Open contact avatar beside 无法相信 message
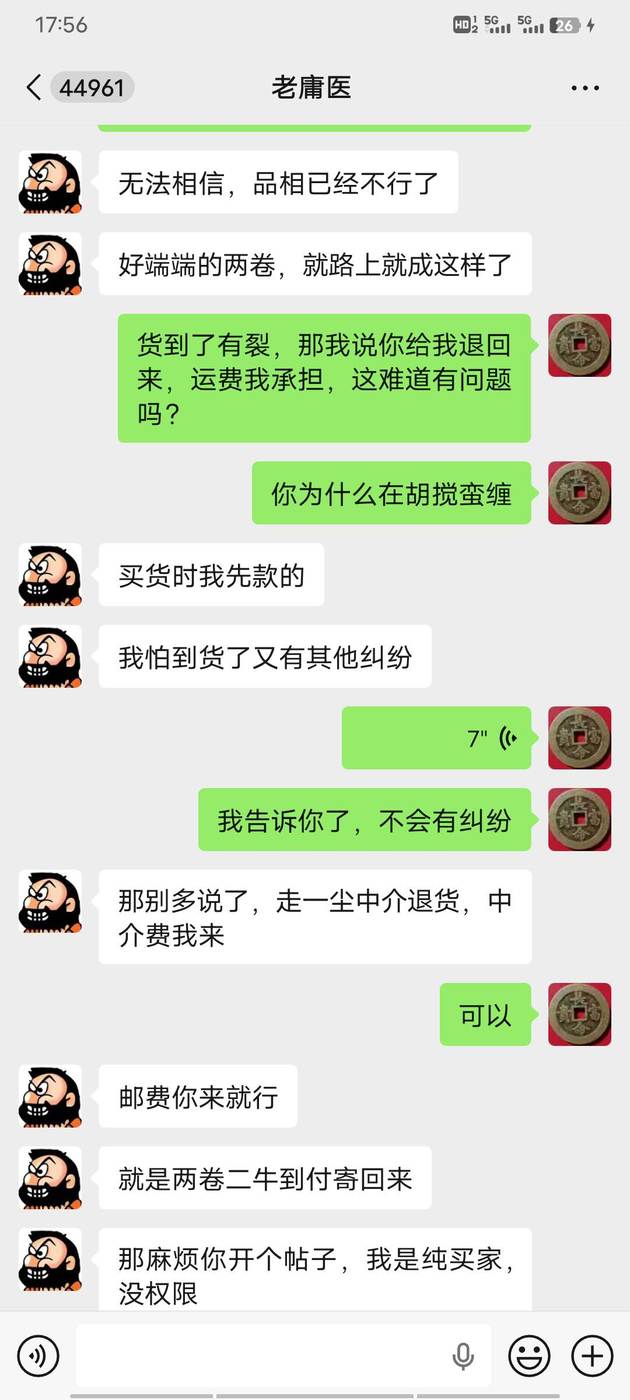630x1400 pixels. (50, 182)
